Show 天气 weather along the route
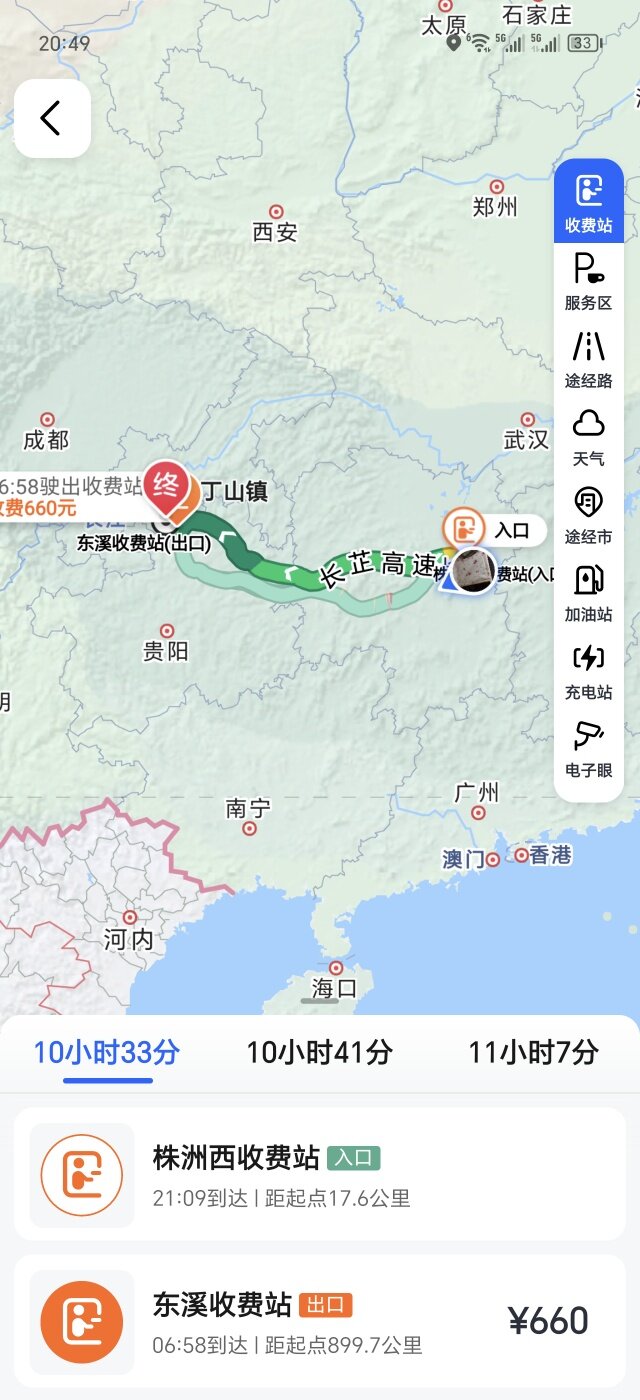The height and width of the screenshot is (1400, 640). tap(588, 437)
